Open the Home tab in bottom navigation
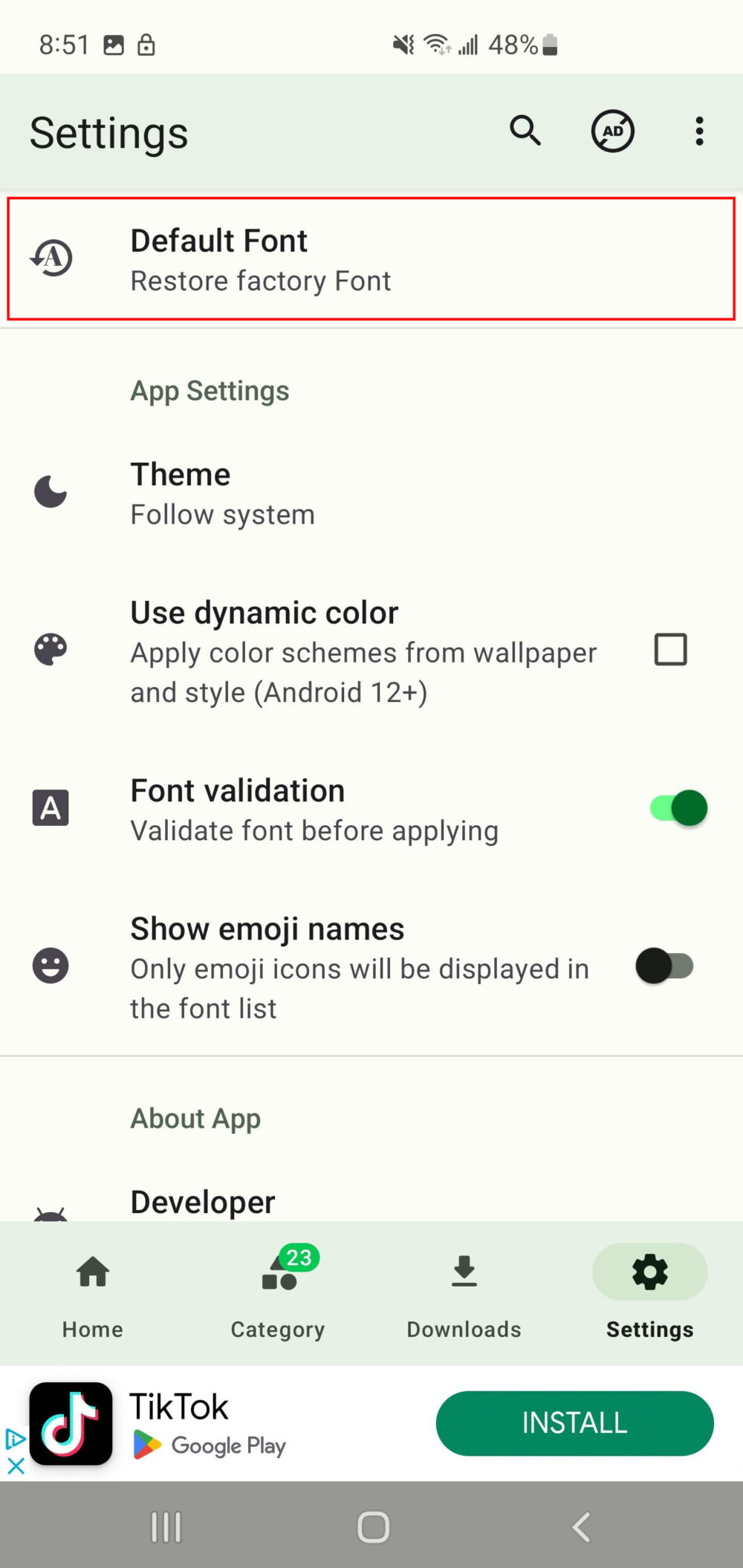This screenshot has height=1568, width=743. point(91,1292)
